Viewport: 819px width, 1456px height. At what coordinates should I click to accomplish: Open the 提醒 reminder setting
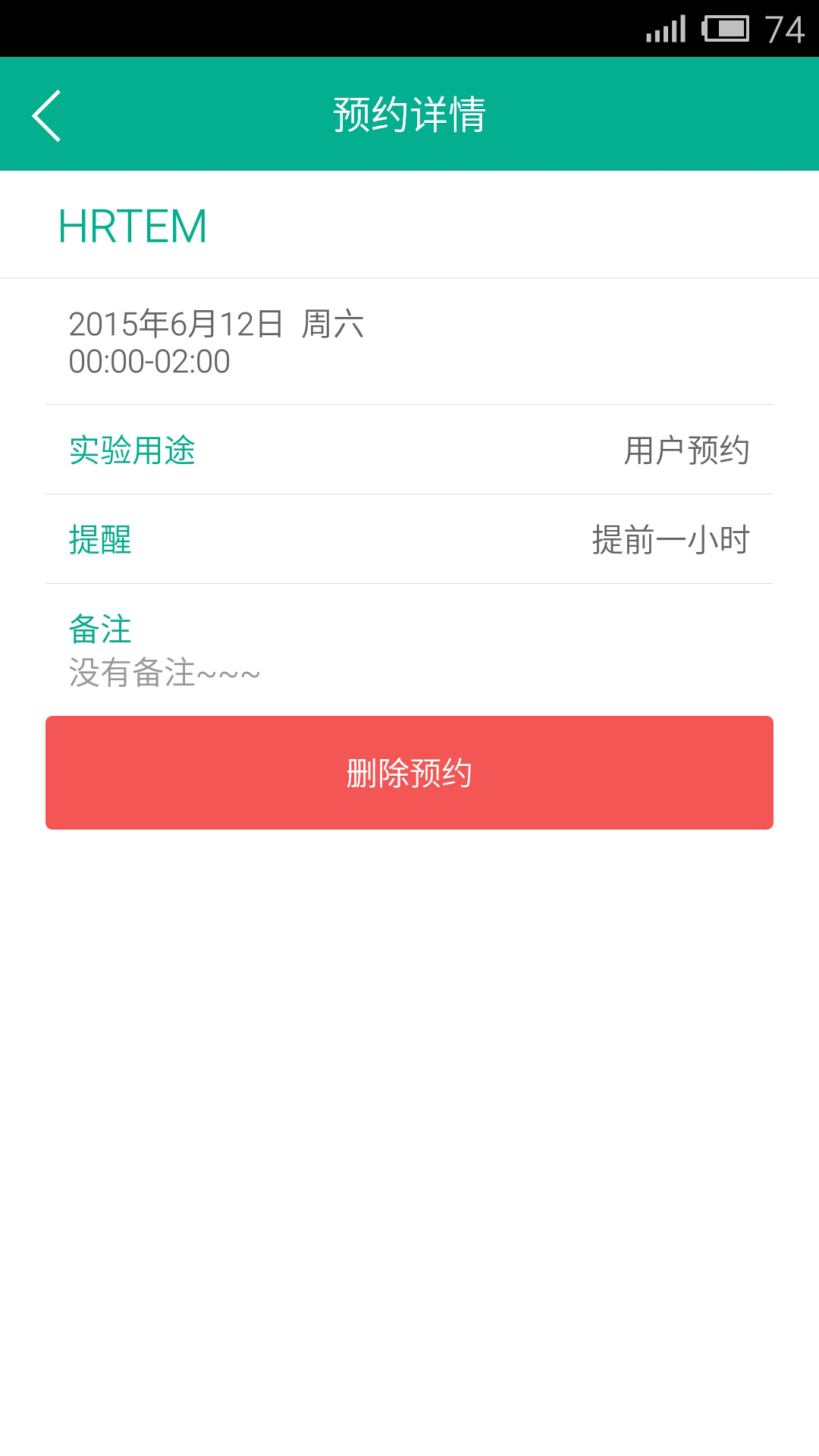click(409, 539)
